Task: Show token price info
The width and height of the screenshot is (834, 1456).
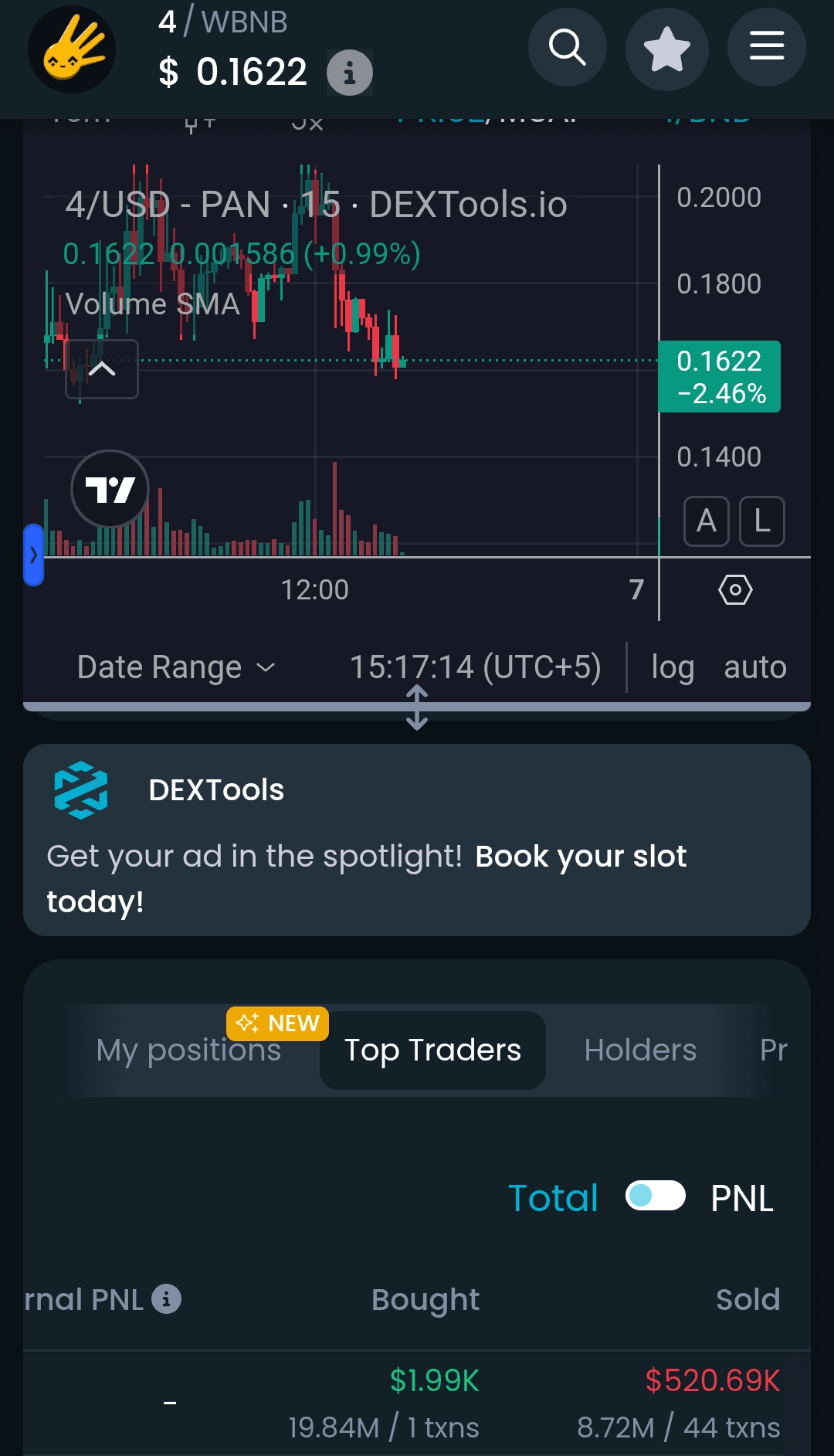Action: pyautogui.click(x=350, y=73)
